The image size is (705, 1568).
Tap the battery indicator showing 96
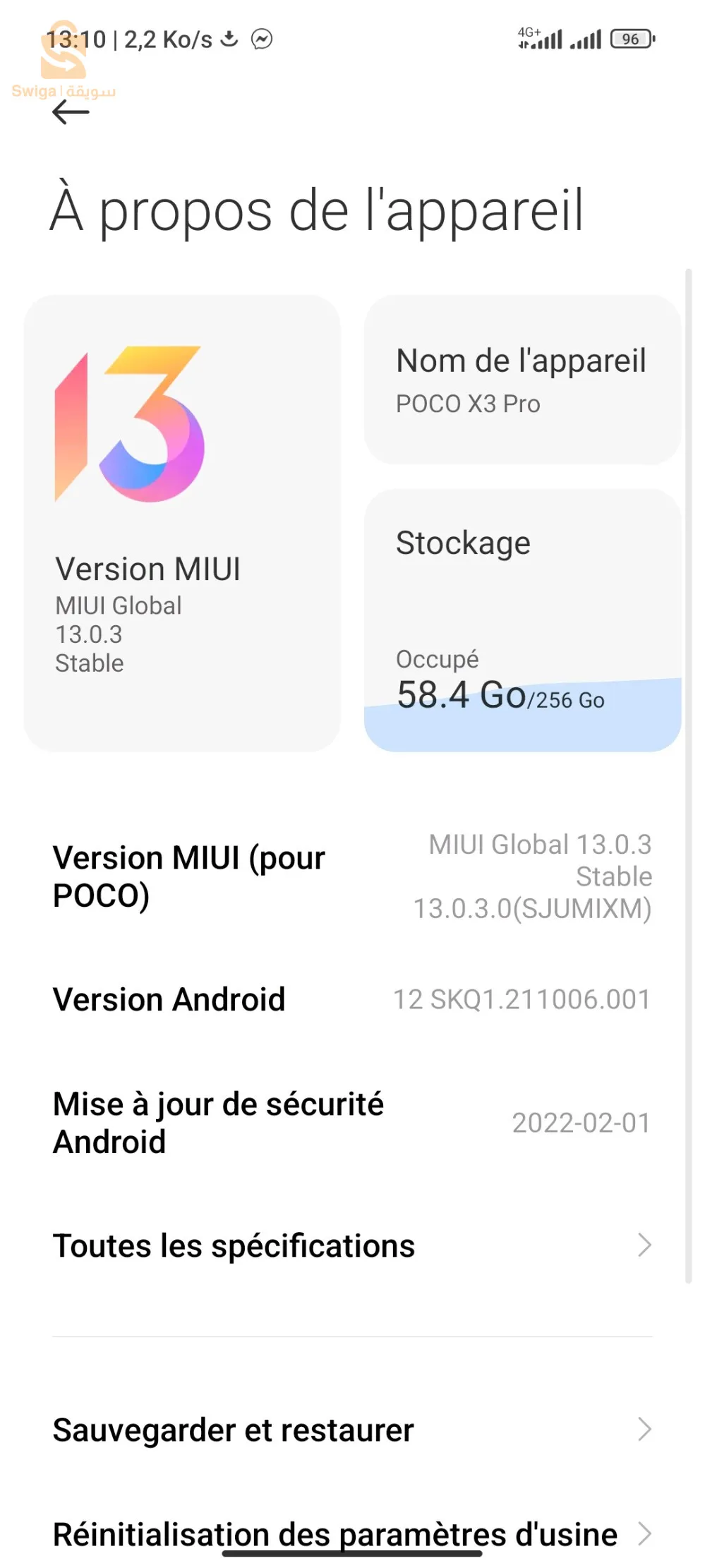coord(630,39)
